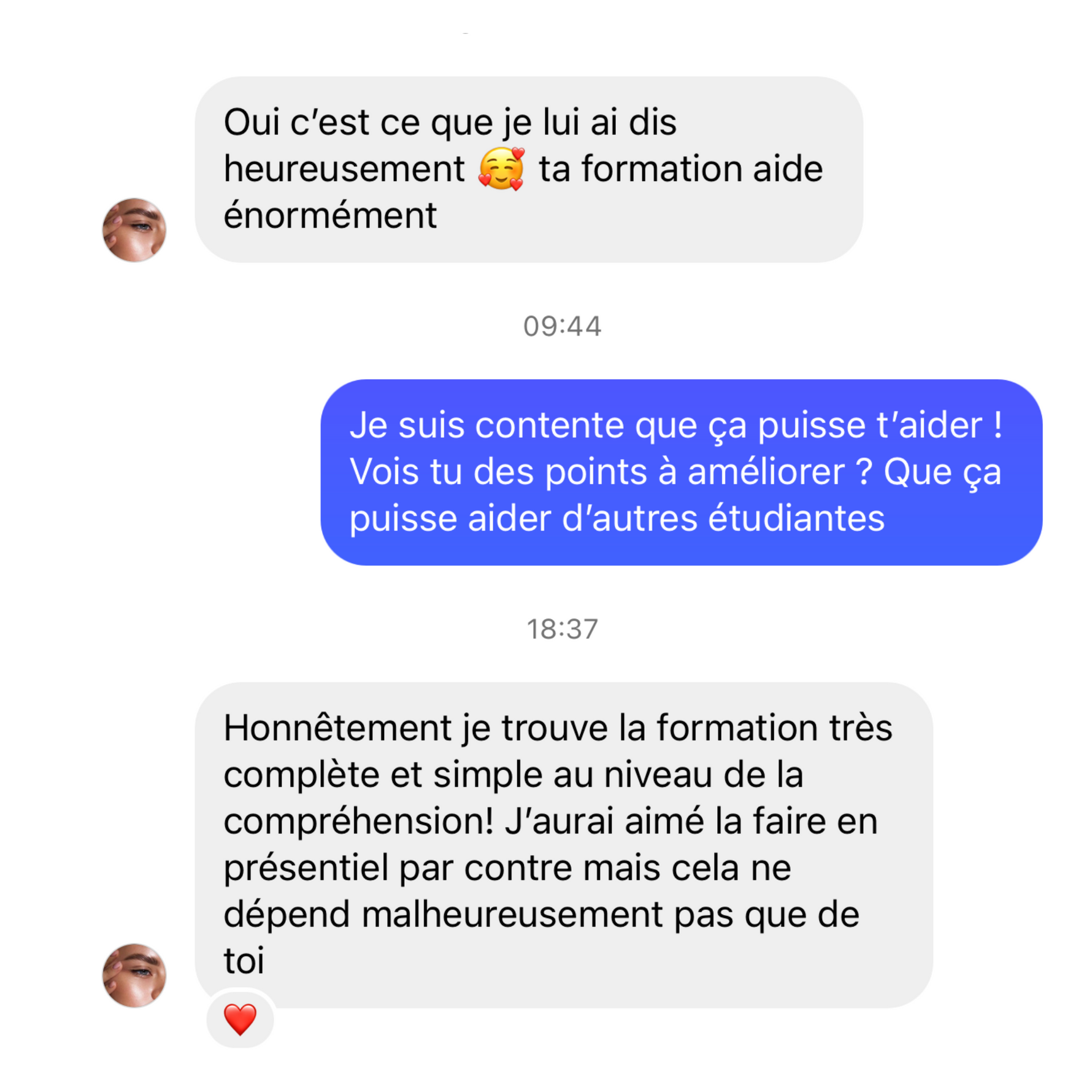Open sender's avatar beside the Honnêtement message
The image size is (1092, 1092).
pyautogui.click(x=134, y=975)
